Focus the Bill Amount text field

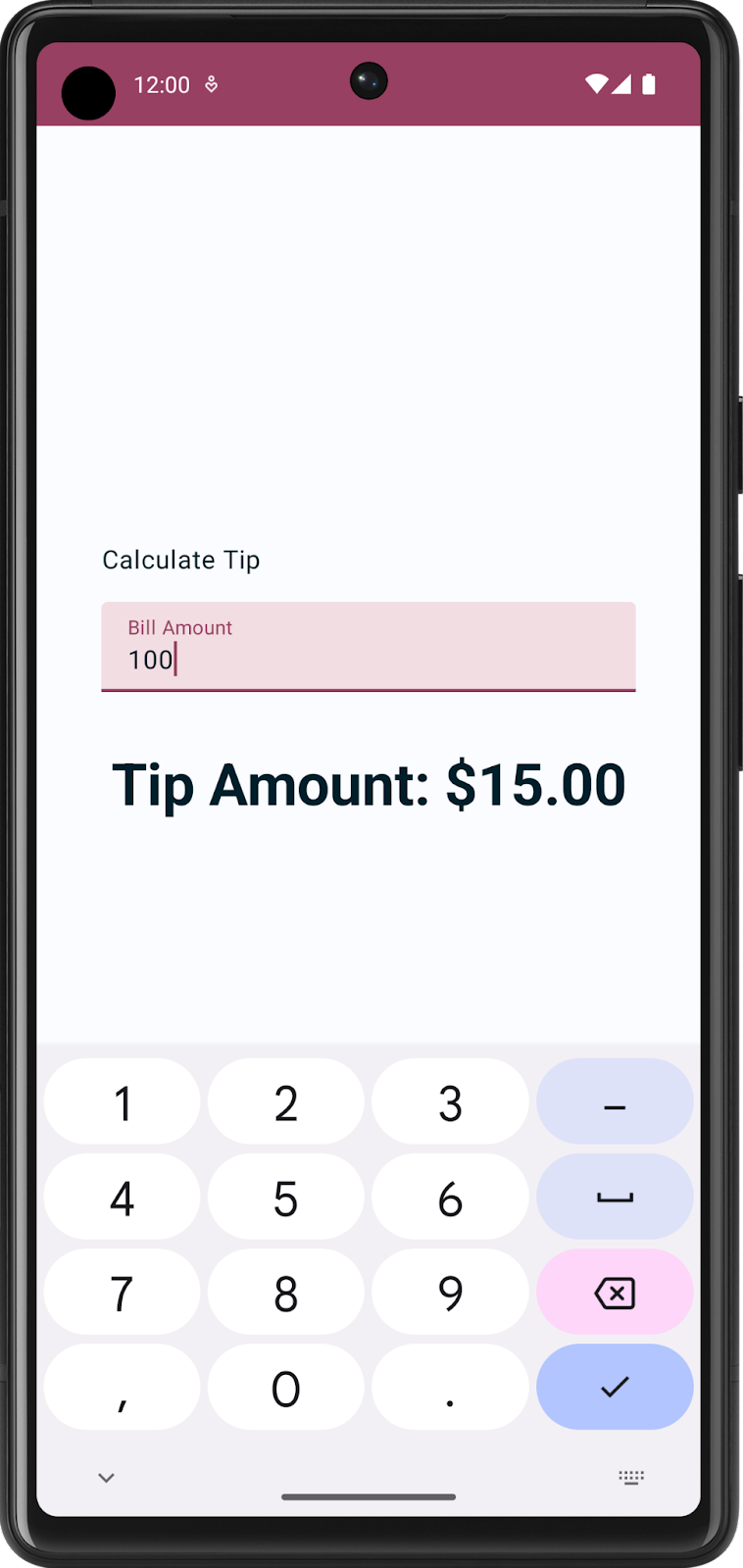pos(368,647)
